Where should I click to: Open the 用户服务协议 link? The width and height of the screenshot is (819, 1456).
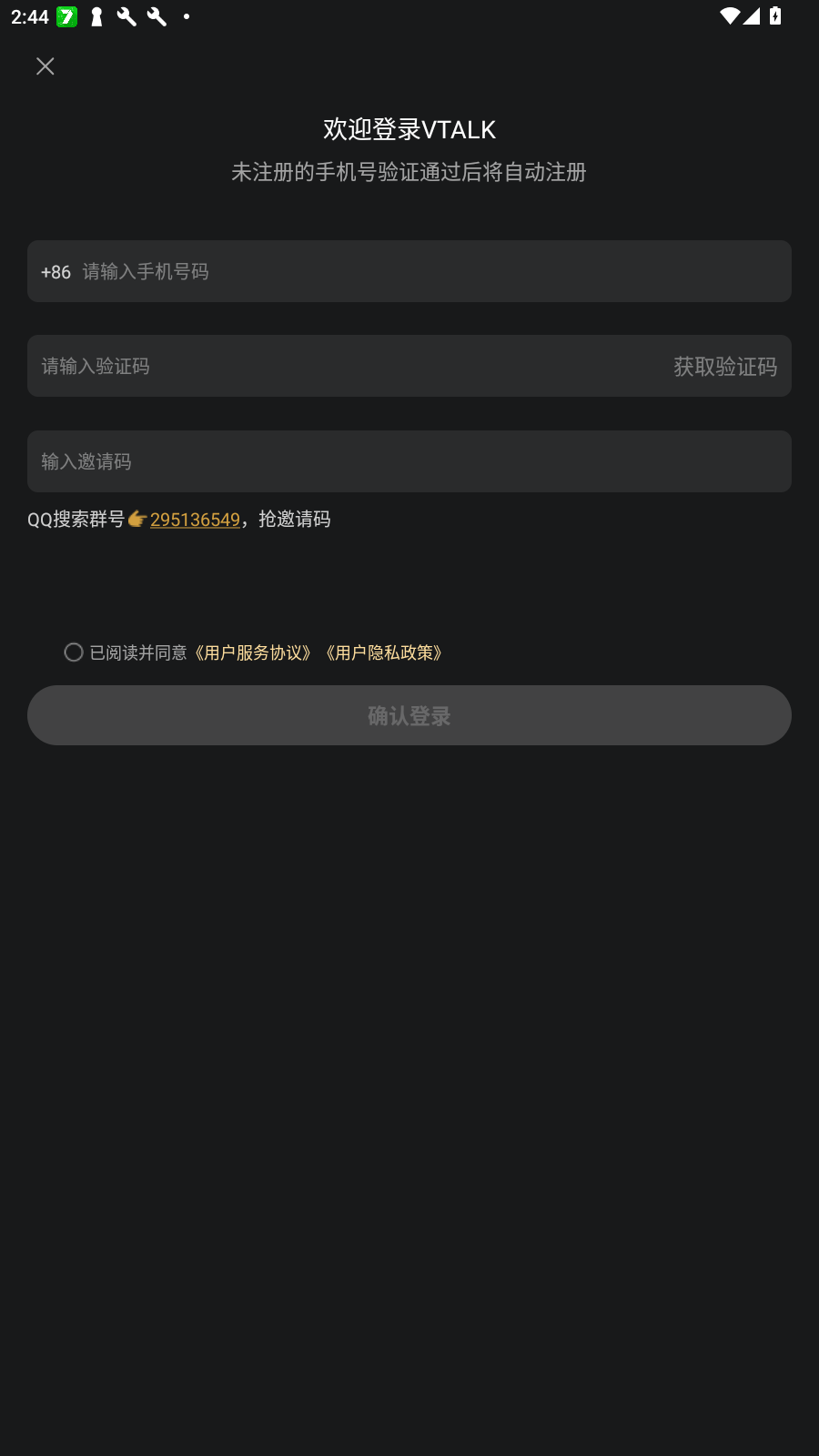click(253, 652)
